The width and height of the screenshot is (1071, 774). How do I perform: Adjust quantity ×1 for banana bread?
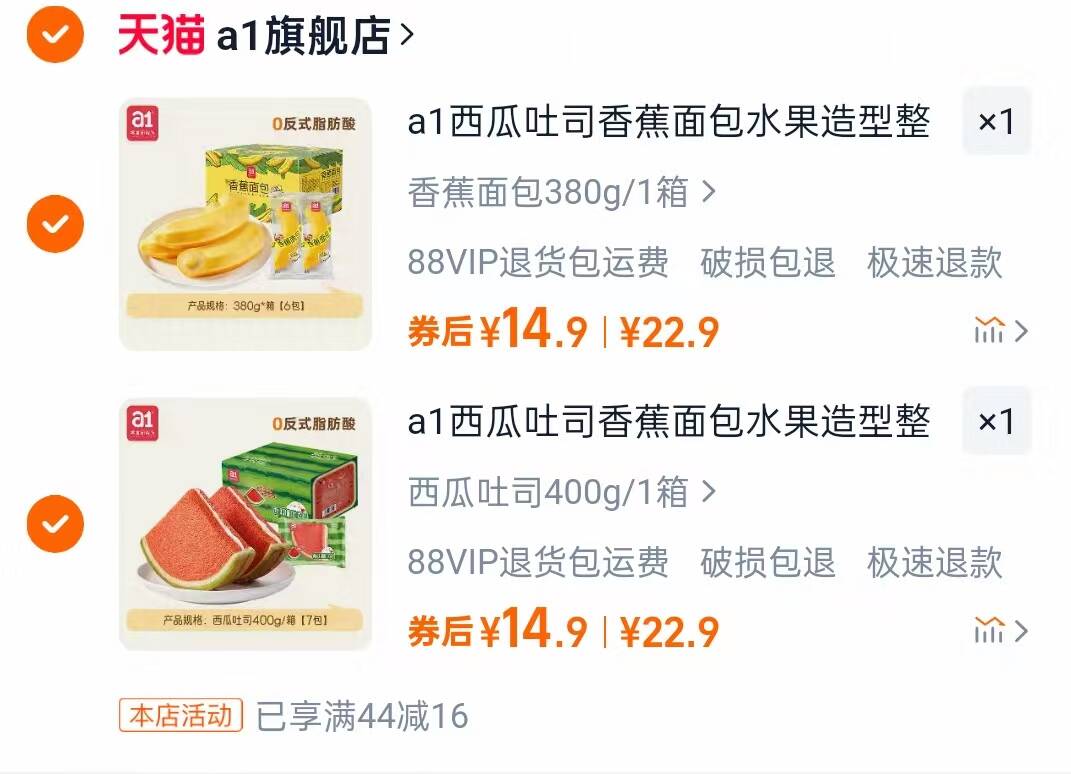click(x=996, y=122)
